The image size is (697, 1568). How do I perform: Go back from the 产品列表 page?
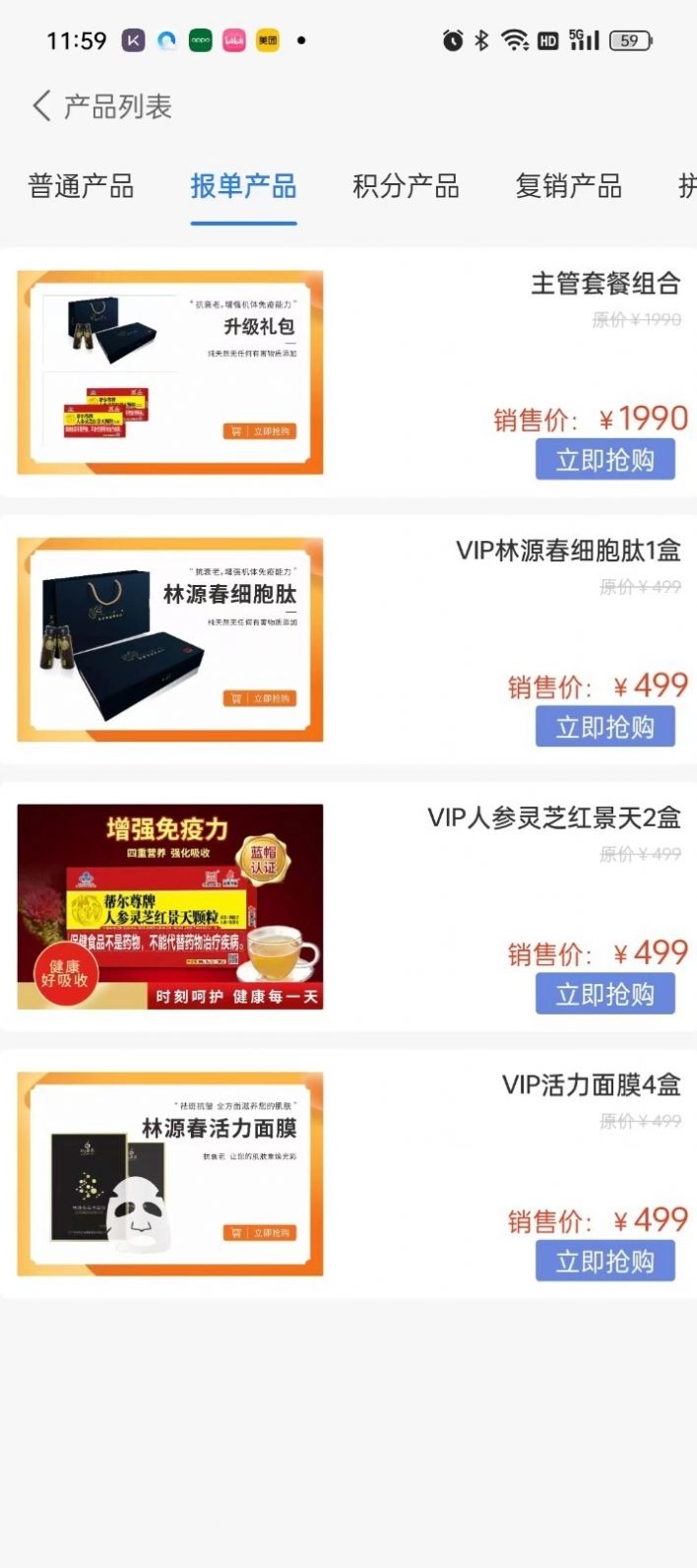click(41, 105)
